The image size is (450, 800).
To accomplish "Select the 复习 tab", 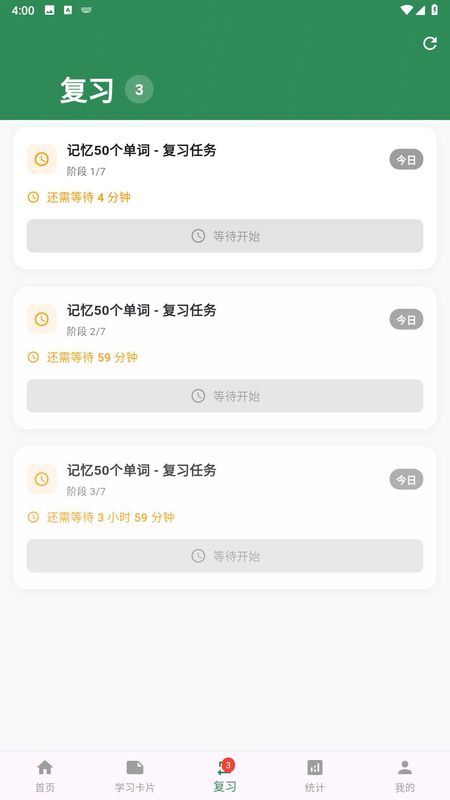I will (x=224, y=776).
